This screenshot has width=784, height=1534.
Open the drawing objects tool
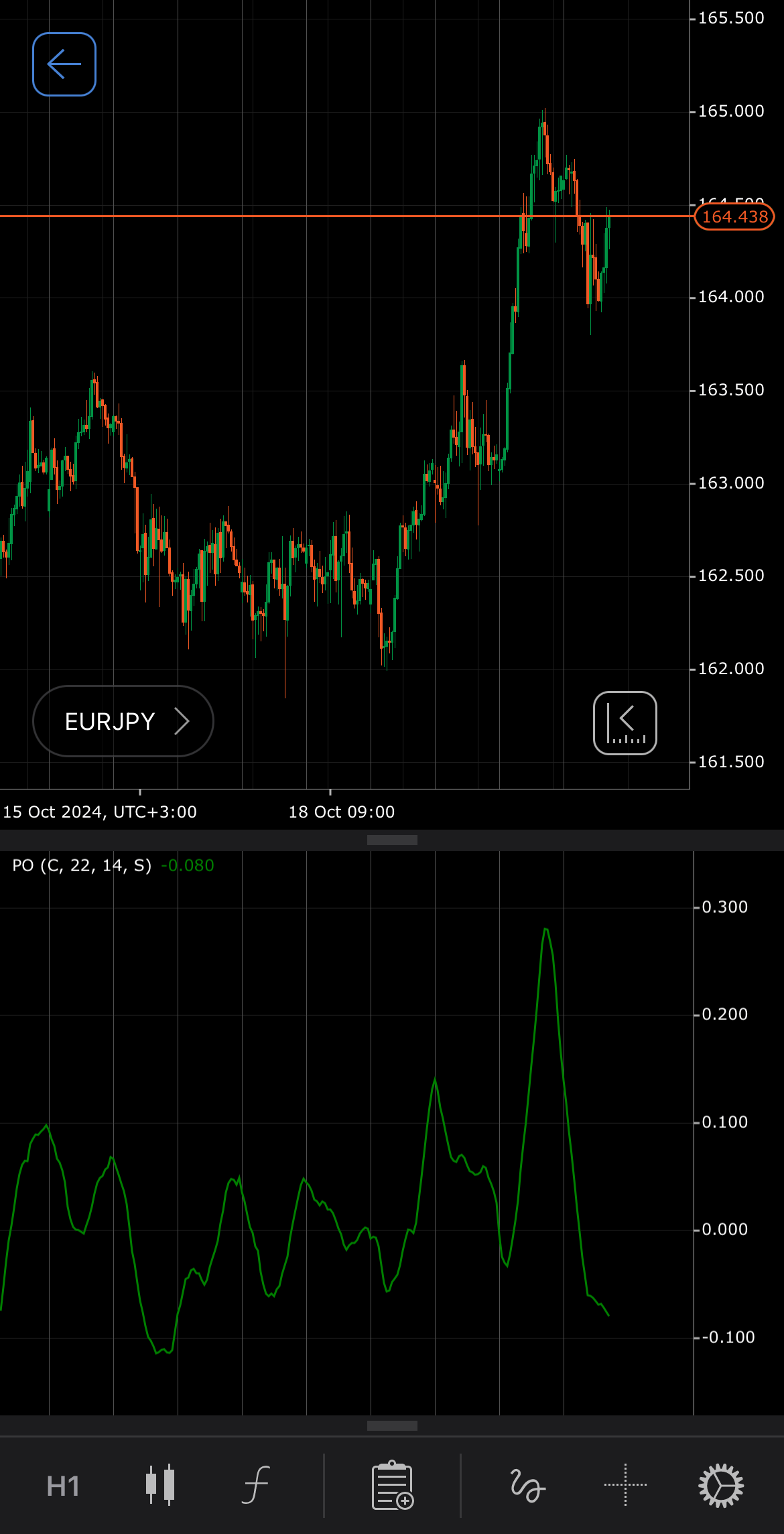[527, 1485]
